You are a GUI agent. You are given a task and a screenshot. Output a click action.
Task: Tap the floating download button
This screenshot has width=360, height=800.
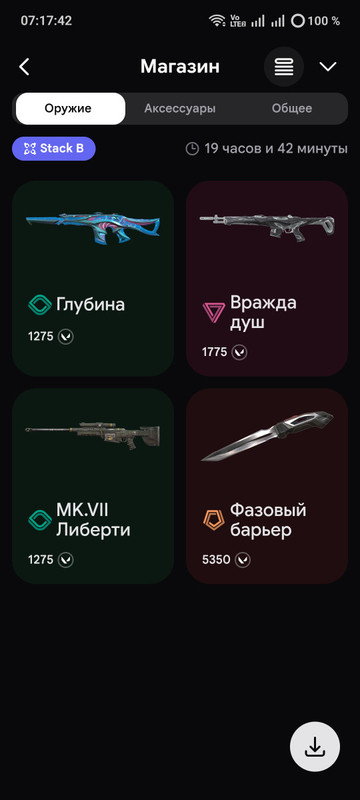pos(315,746)
